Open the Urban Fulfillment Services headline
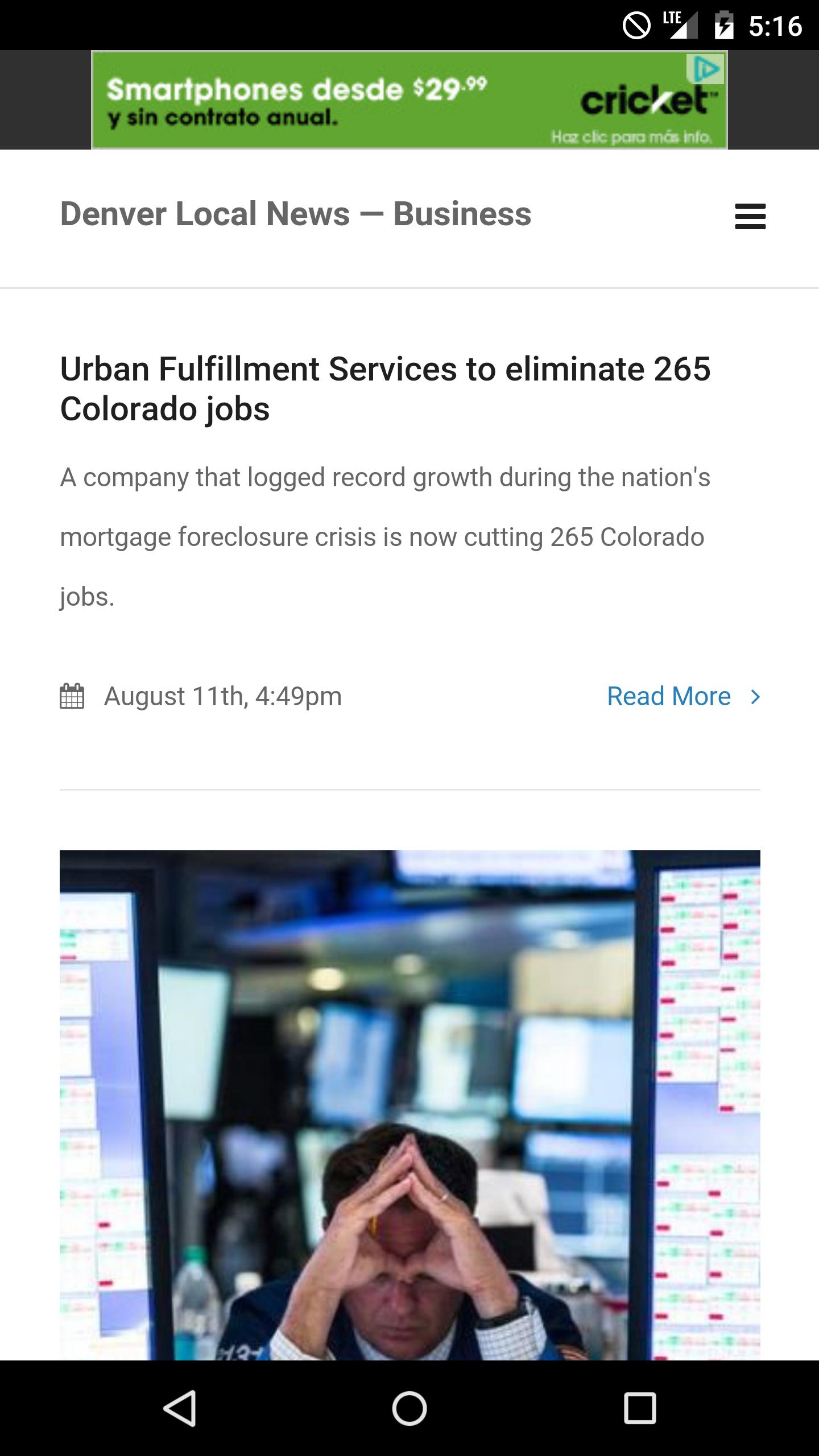This screenshot has height=1456, width=819. tap(385, 388)
